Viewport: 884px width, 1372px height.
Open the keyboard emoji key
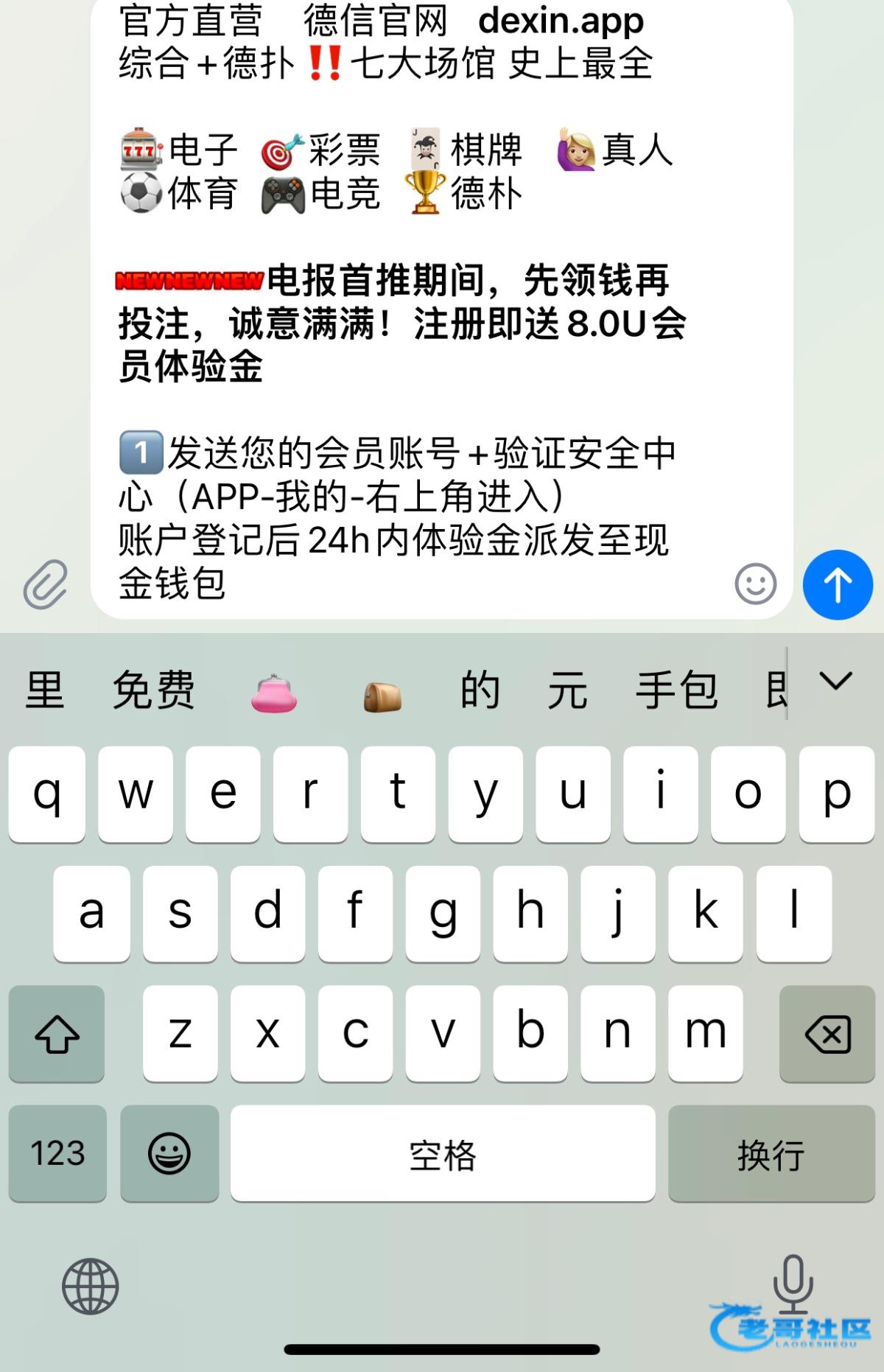tap(169, 1153)
